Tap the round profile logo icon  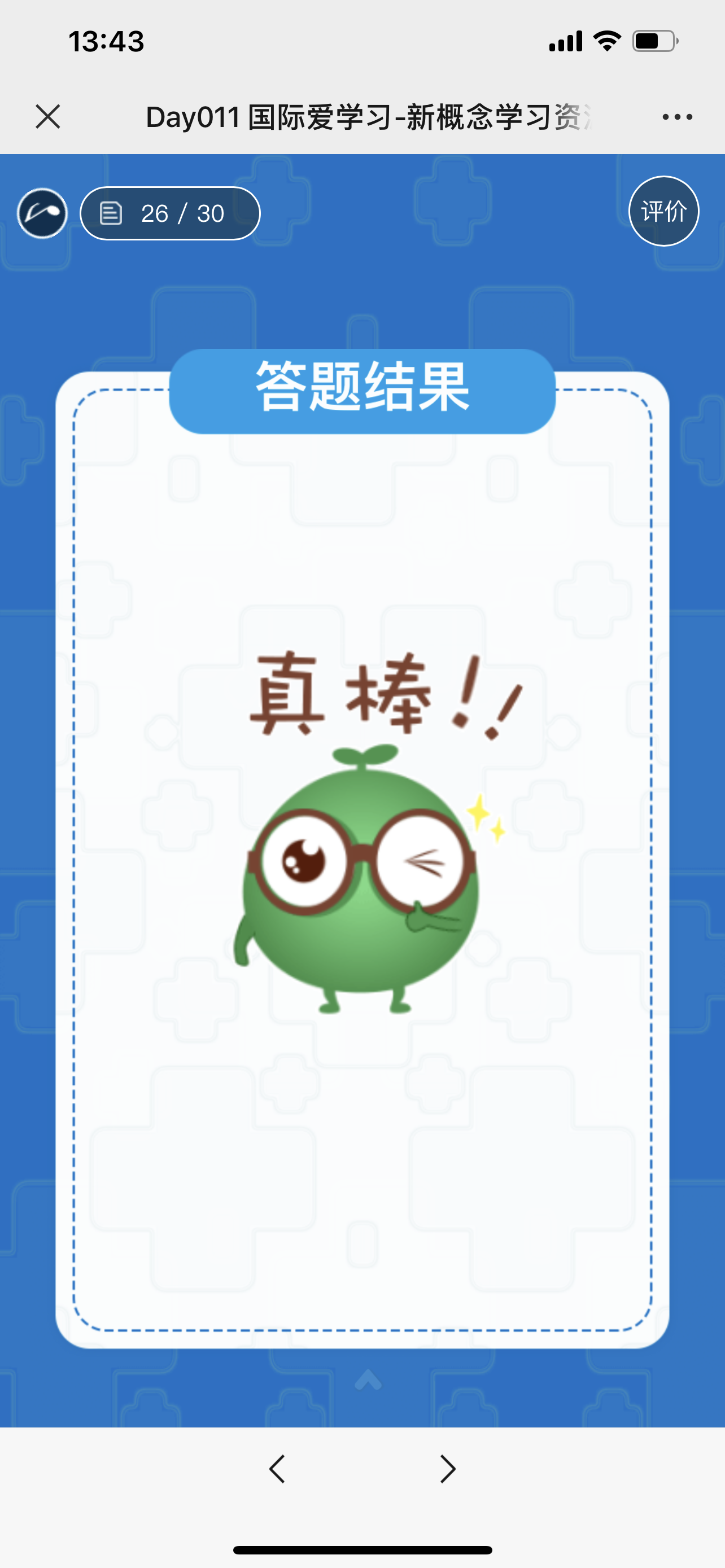click(x=42, y=213)
